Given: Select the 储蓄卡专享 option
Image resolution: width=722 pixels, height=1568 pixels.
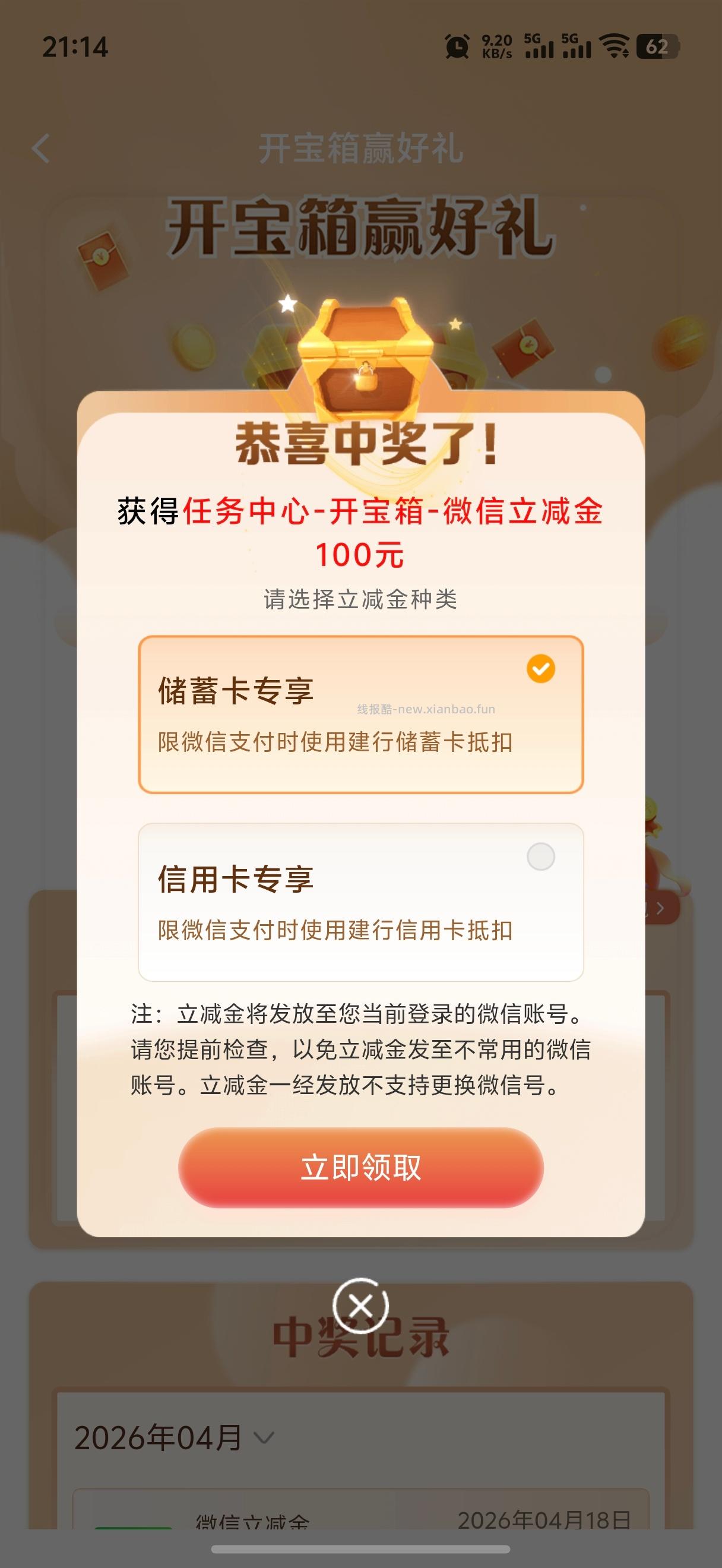Looking at the screenshot, I should [x=360, y=714].
